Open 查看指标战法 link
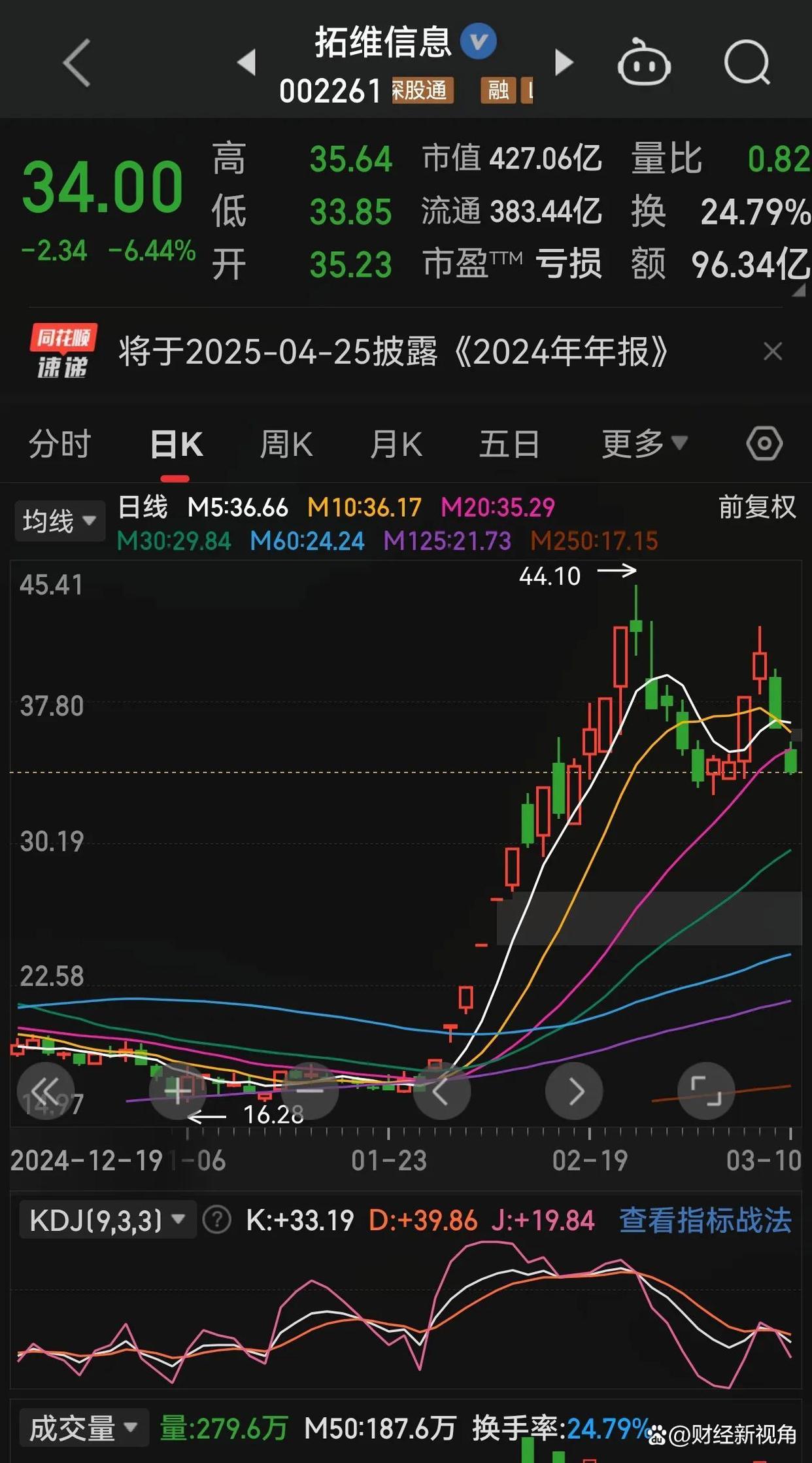This screenshot has height=1463, width=812. (x=705, y=1220)
